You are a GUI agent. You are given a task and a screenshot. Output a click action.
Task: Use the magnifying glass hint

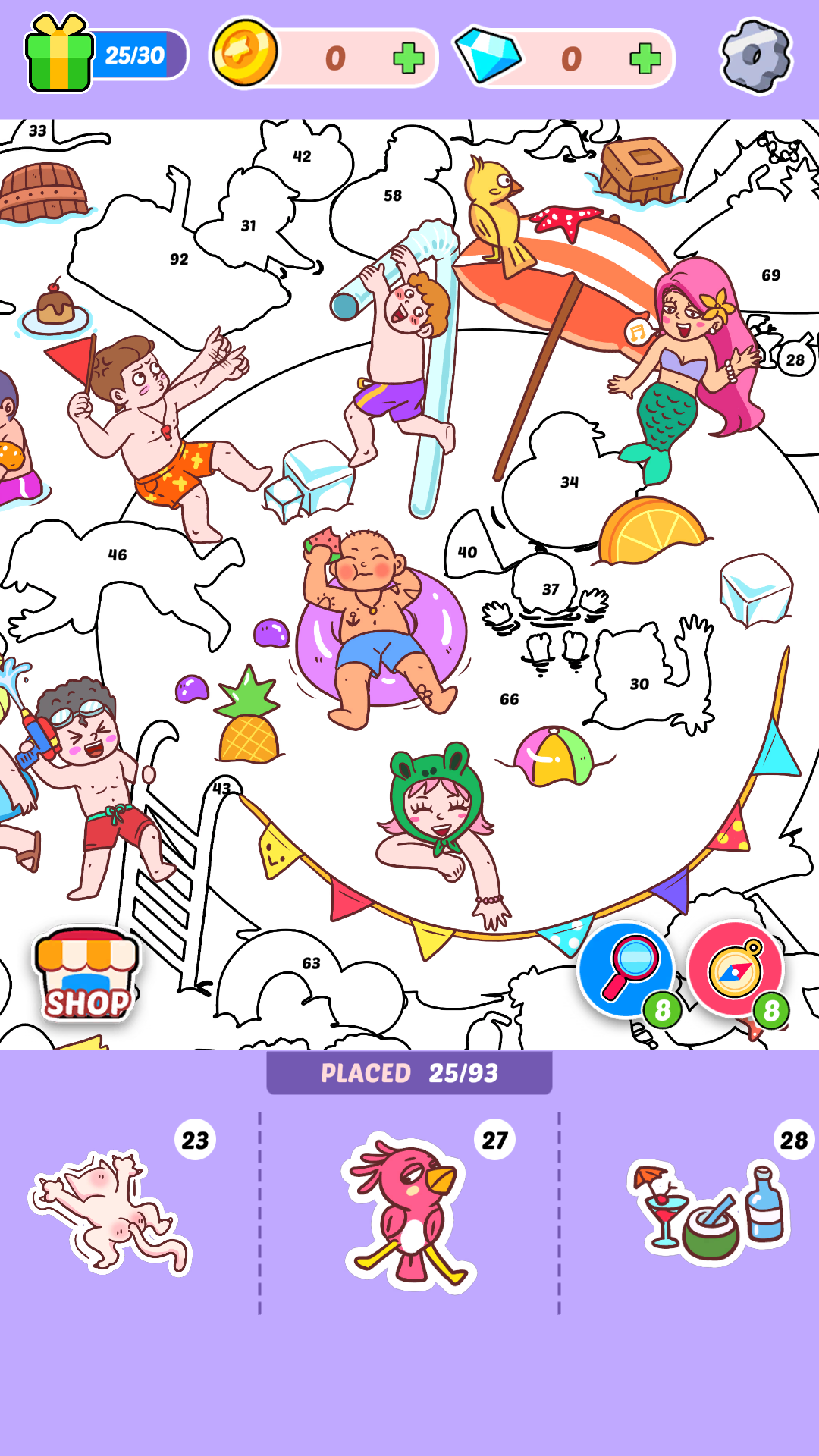click(626, 970)
